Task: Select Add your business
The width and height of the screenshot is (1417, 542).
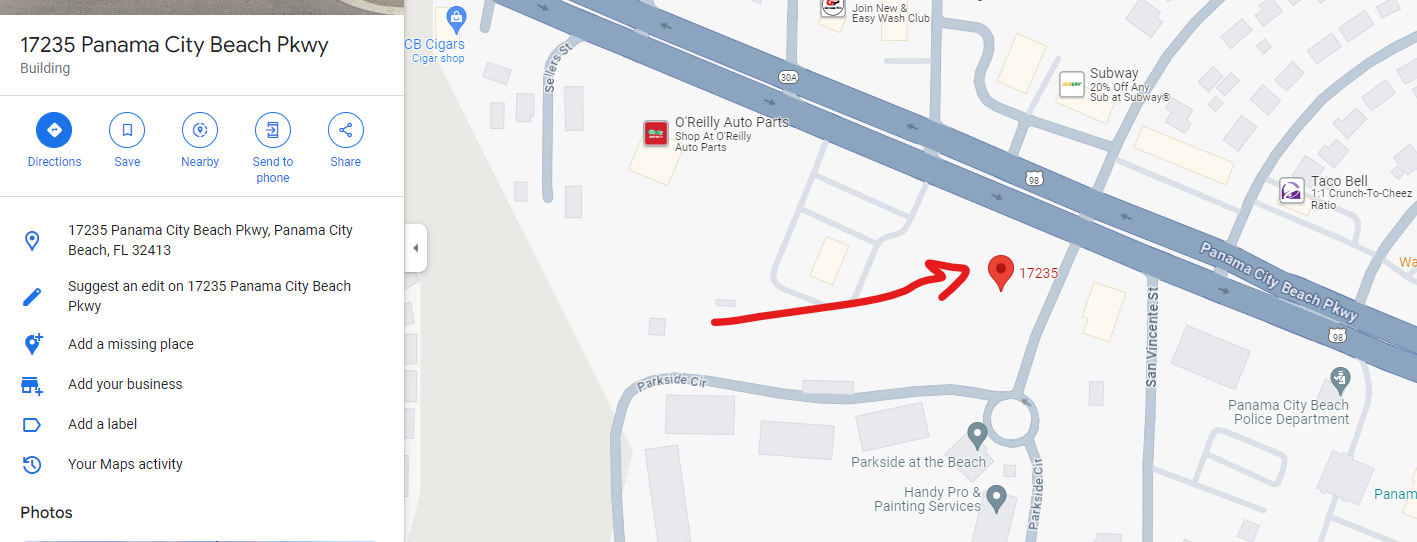Action: (125, 384)
